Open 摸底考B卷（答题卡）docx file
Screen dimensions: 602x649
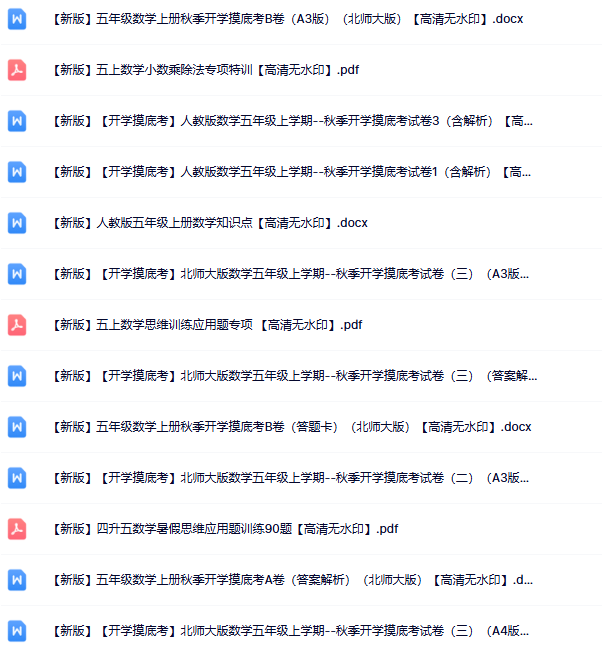pyautogui.click(x=291, y=427)
